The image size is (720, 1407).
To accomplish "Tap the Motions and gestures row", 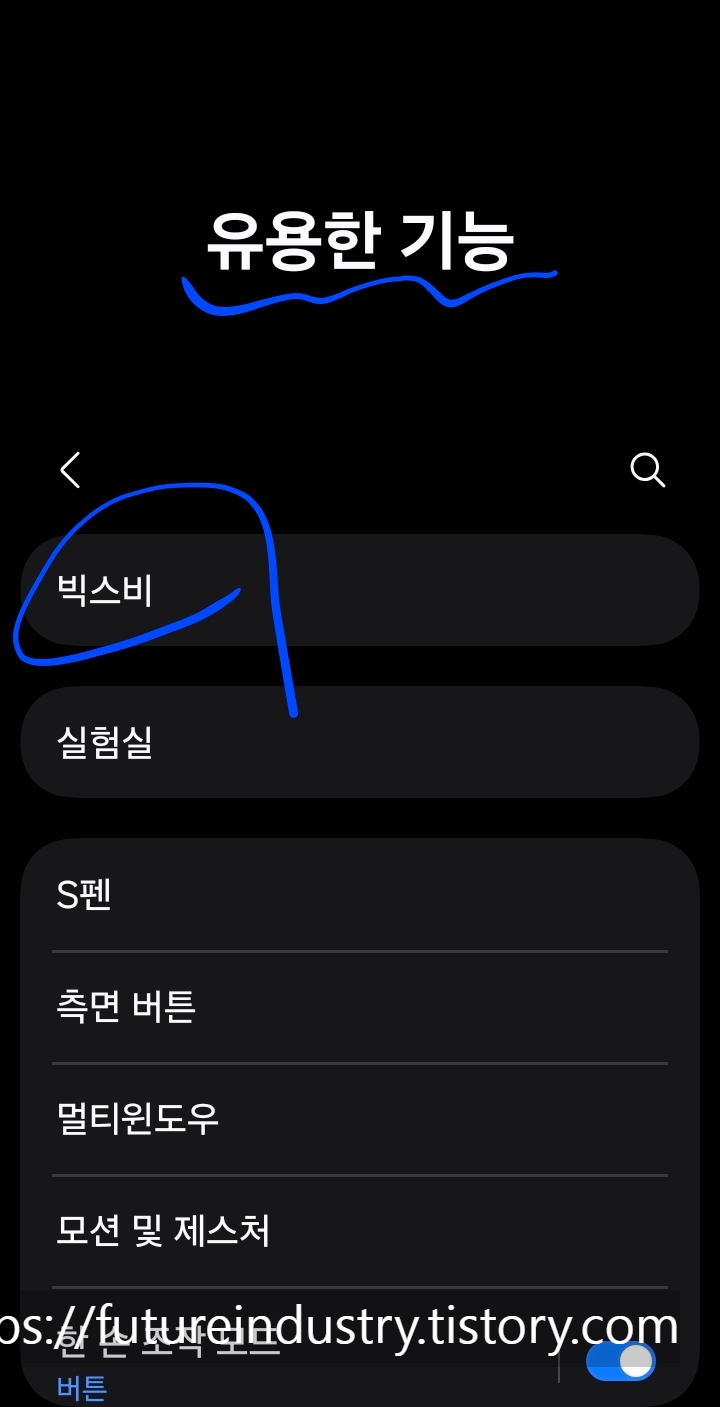I will tap(360, 1232).
